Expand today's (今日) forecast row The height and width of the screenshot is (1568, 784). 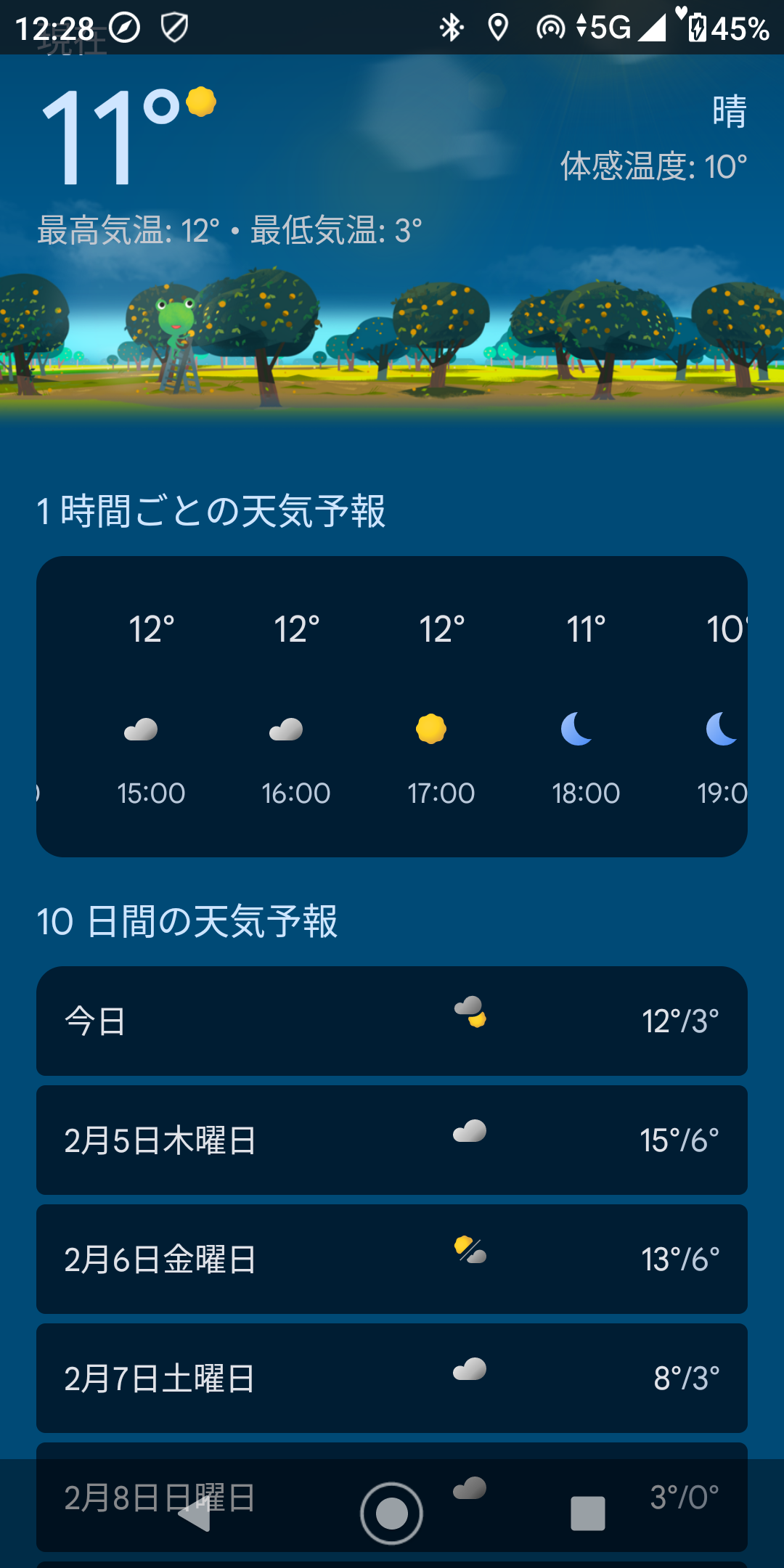392,1021
